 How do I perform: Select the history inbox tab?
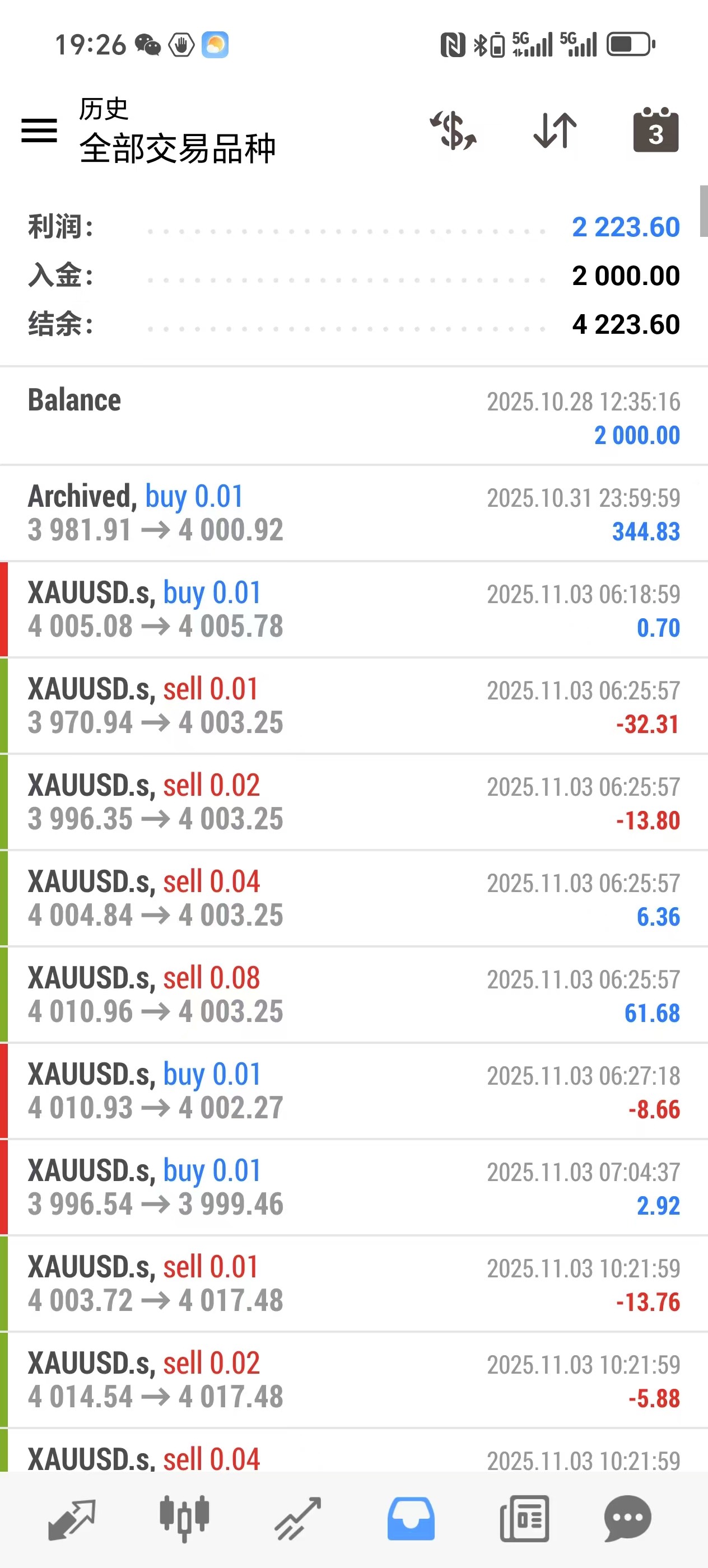411,1519
